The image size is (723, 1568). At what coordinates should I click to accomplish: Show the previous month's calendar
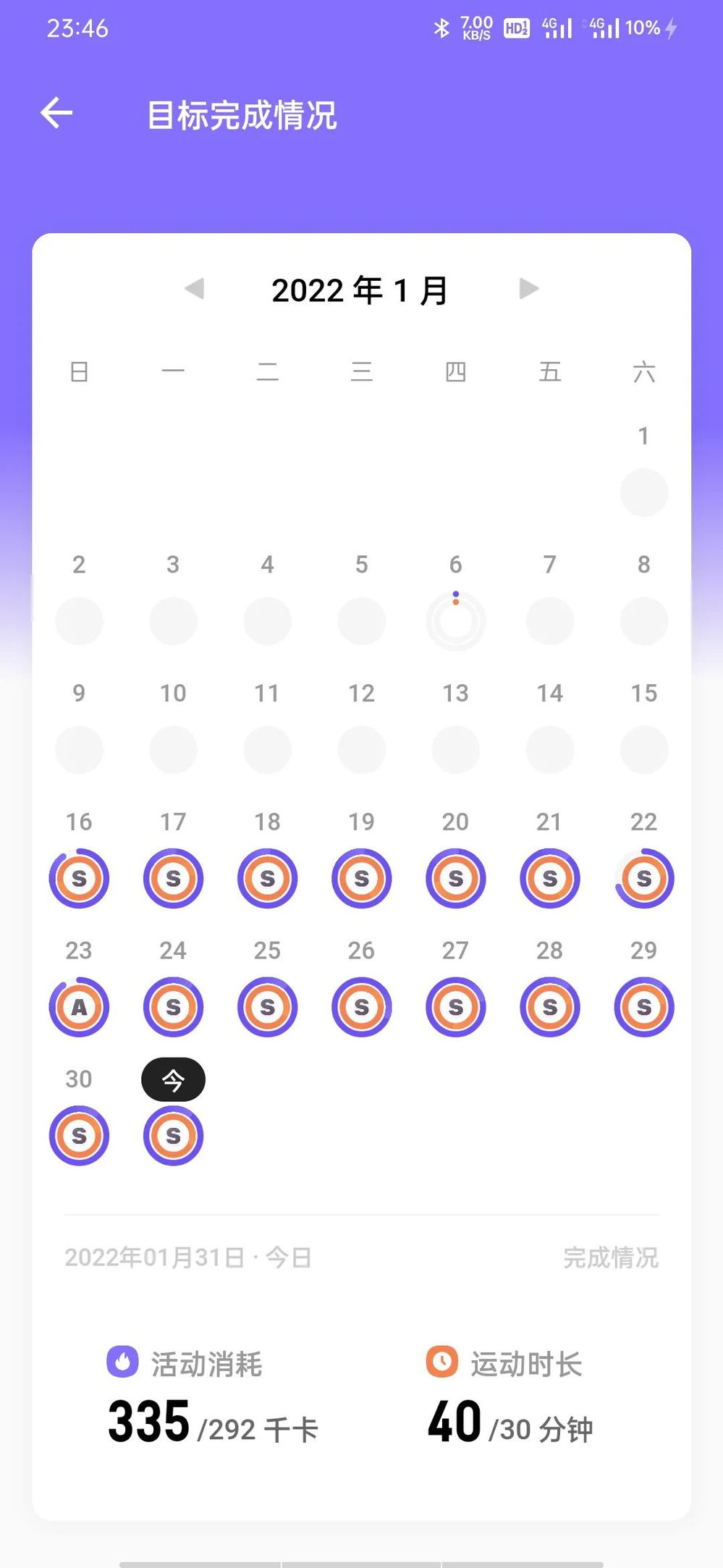[194, 289]
